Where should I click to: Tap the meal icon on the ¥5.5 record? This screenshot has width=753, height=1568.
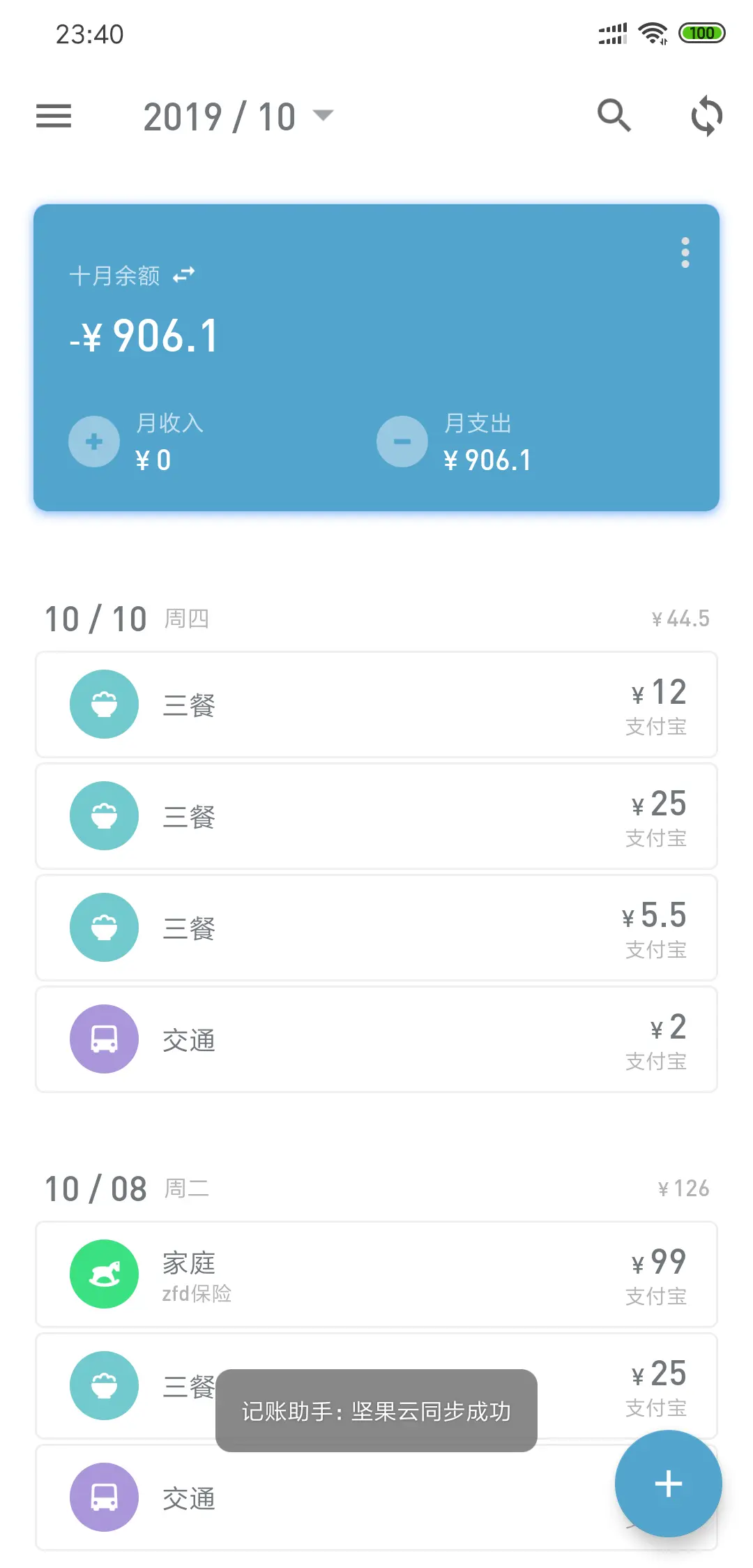[104, 927]
